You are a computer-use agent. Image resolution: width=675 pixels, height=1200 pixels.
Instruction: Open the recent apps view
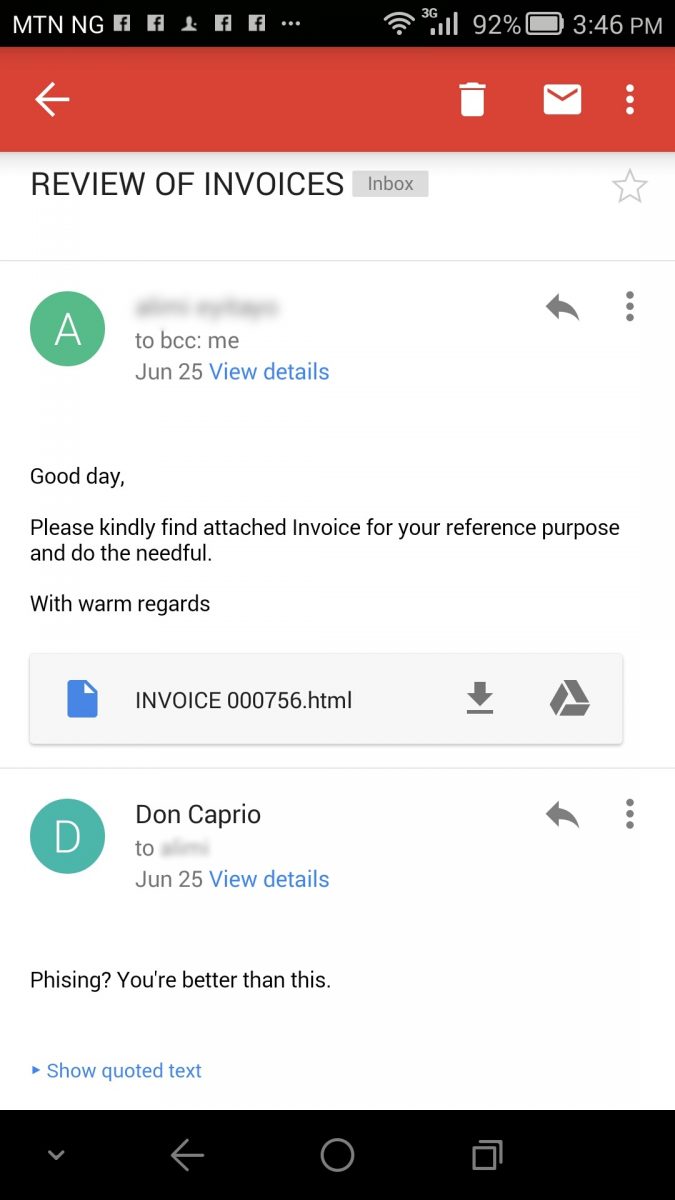pos(487,1155)
